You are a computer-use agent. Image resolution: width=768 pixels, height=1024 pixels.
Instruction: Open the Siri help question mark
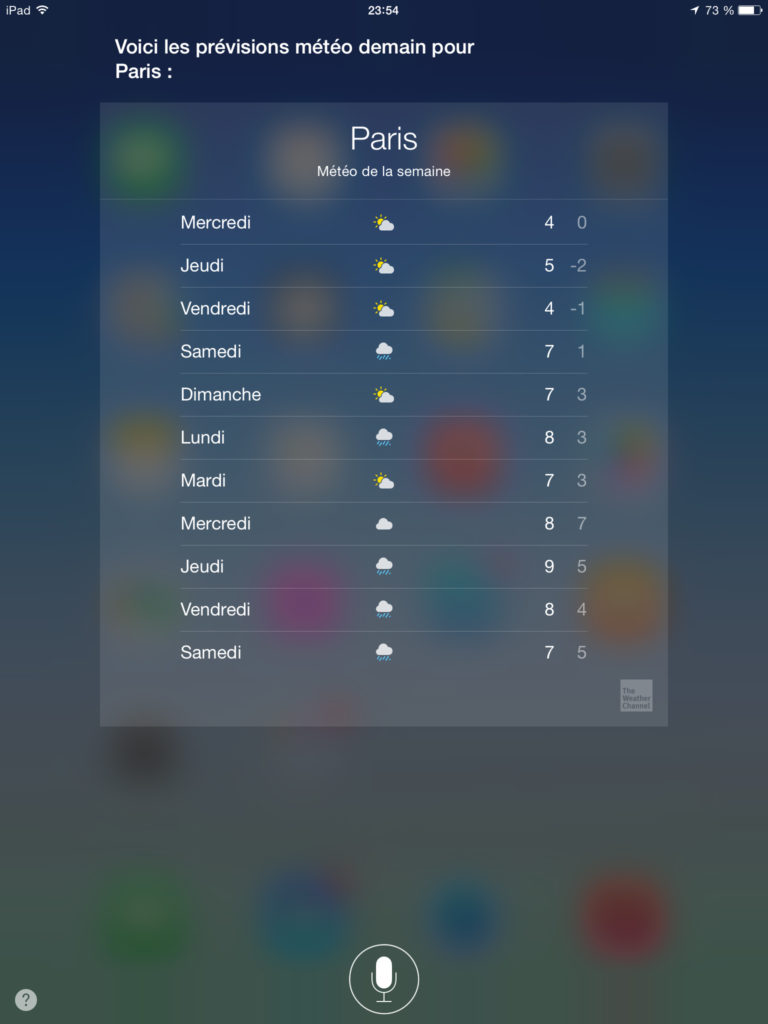pyautogui.click(x=26, y=999)
